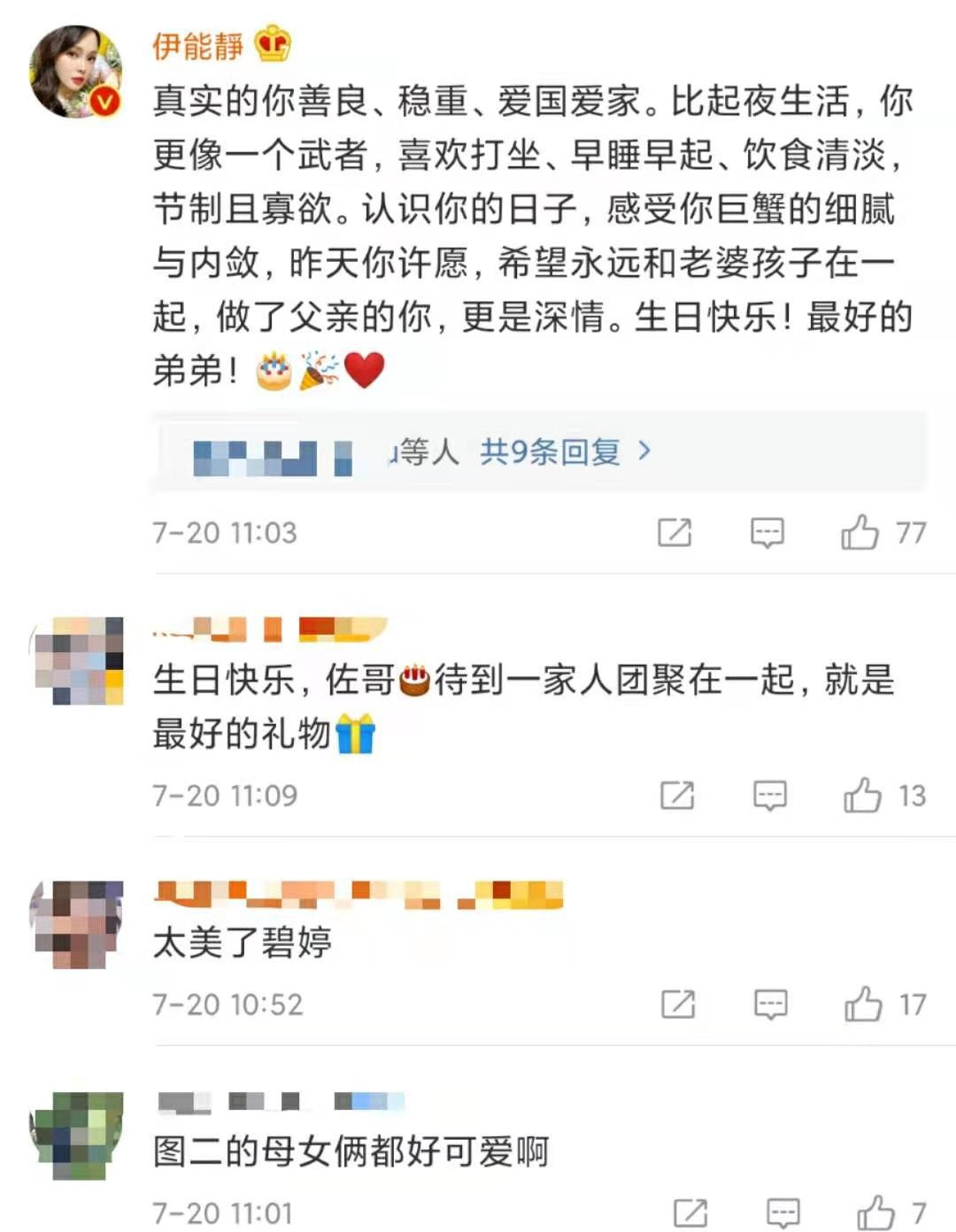
Task: Like the 图二的母女俩都好可爱啊 comment
Action: coord(876,1213)
